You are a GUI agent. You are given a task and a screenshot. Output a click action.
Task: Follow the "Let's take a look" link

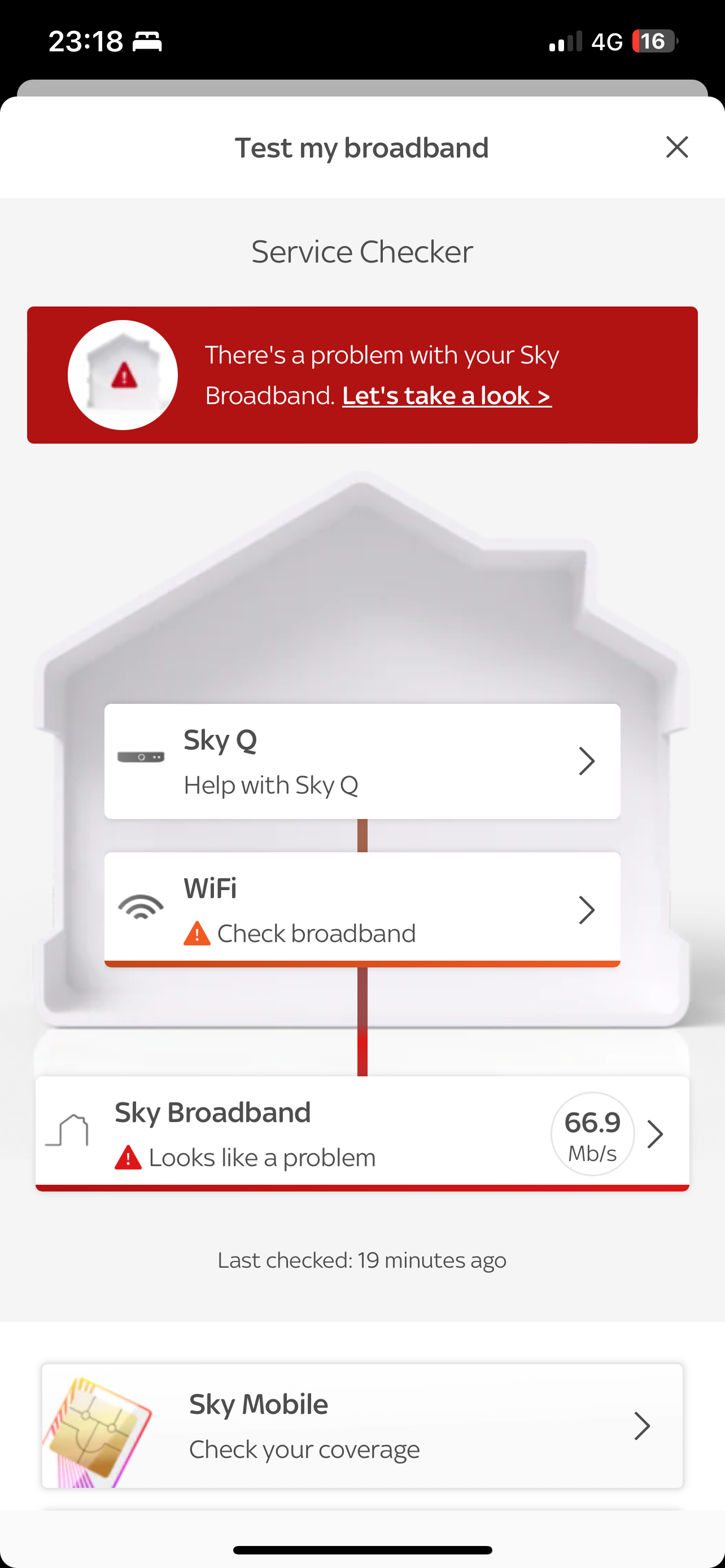pyautogui.click(x=446, y=396)
